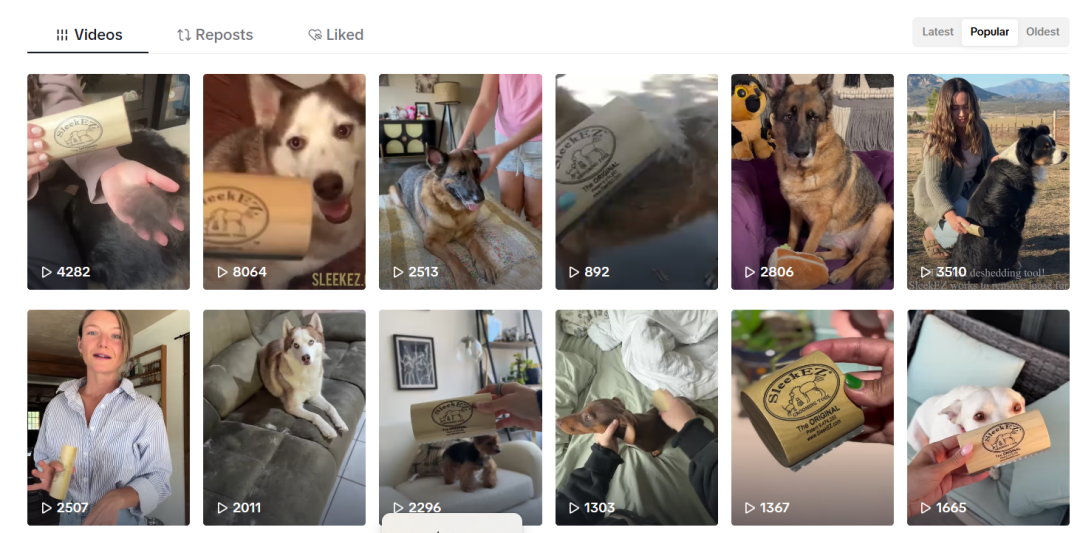Play the couch husky video with 2011 views

pos(284,417)
